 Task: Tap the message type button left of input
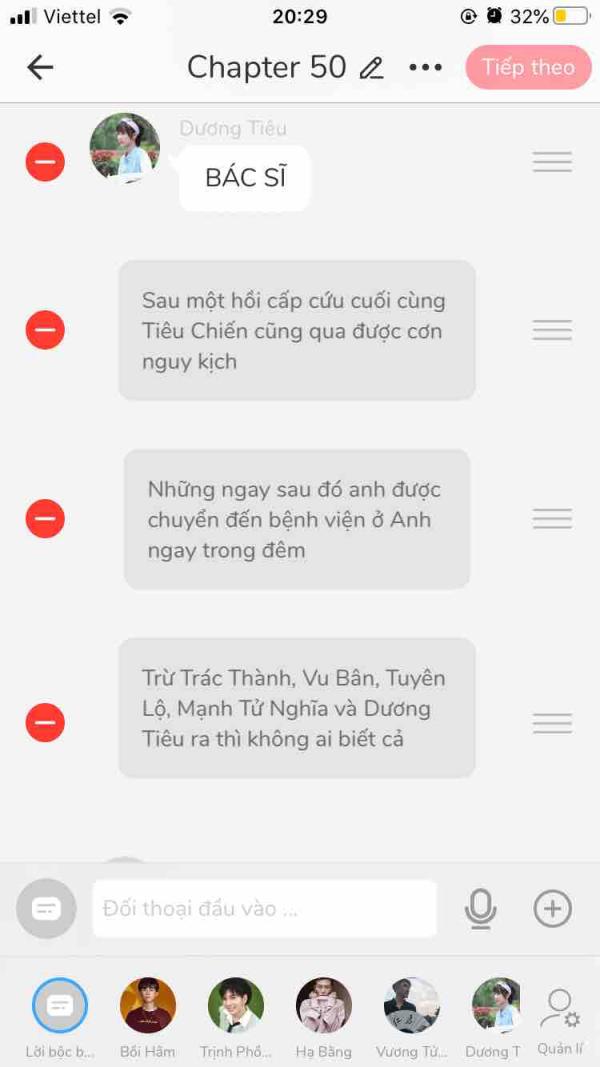[46, 908]
